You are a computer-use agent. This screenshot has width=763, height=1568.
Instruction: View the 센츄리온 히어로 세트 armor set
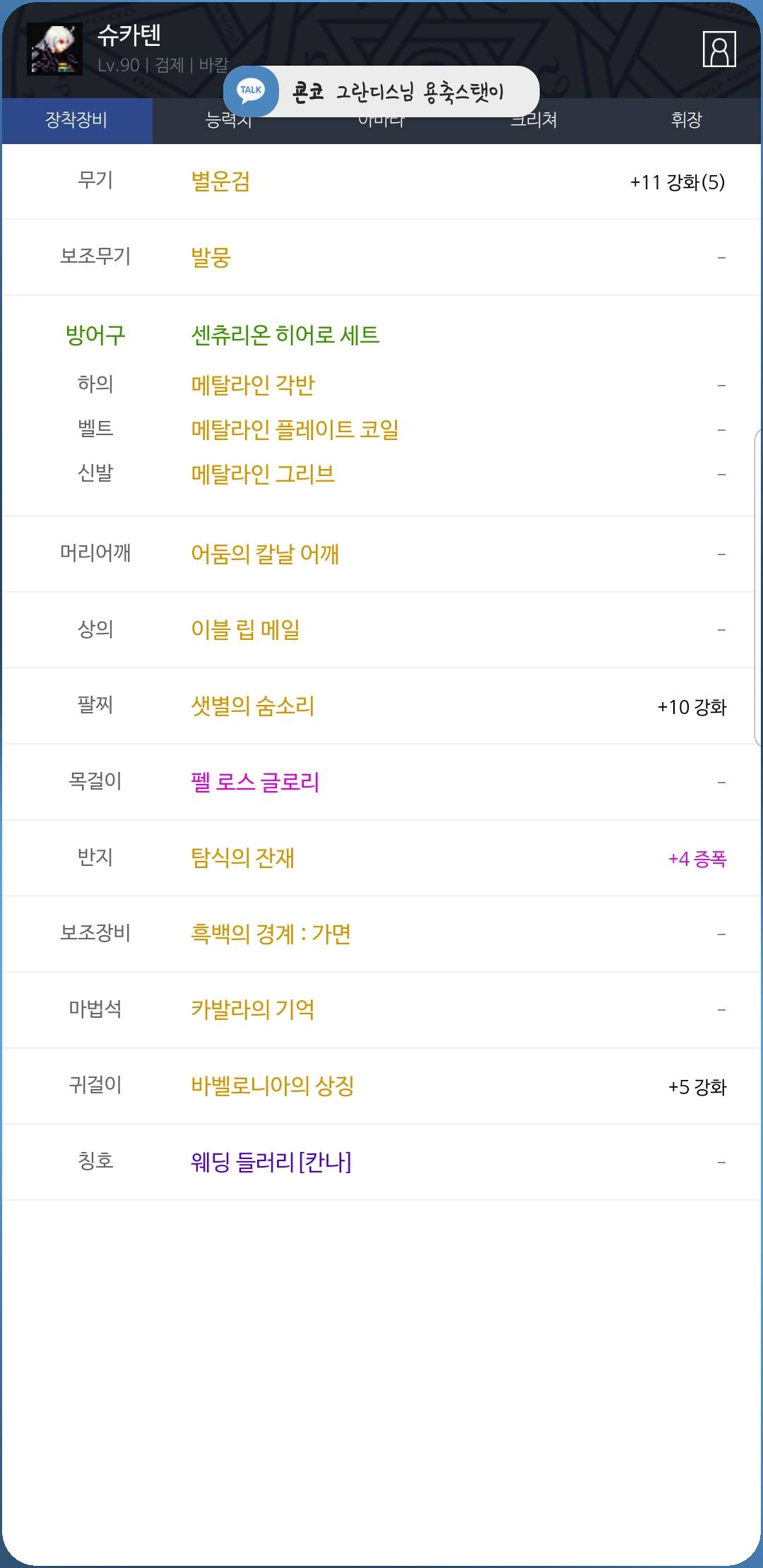(285, 335)
